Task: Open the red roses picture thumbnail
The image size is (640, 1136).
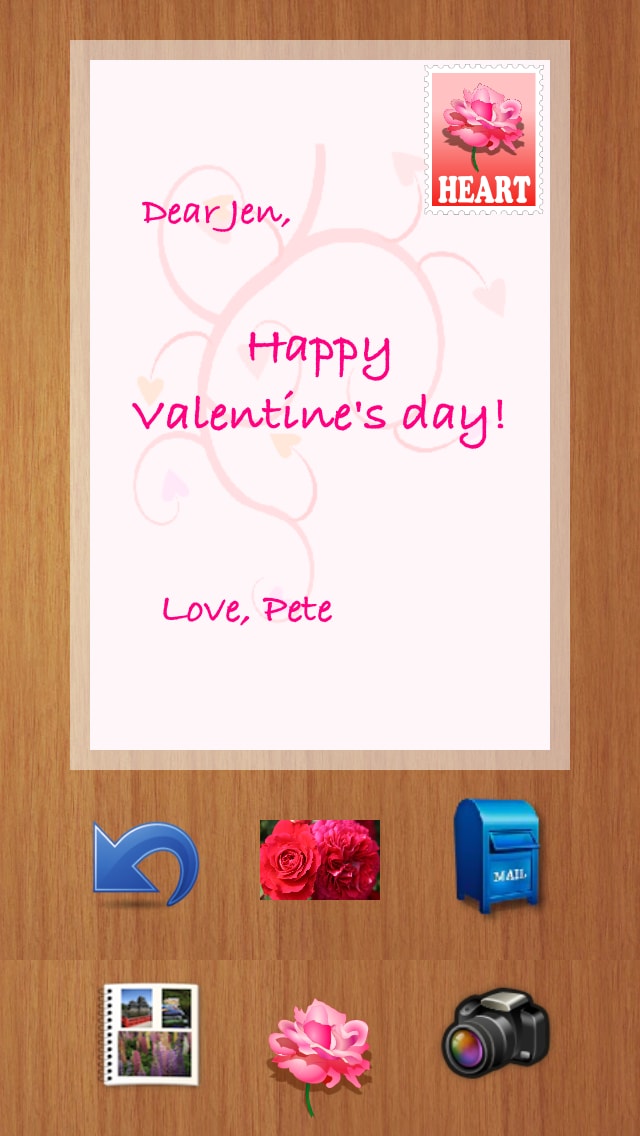Action: [x=320, y=860]
